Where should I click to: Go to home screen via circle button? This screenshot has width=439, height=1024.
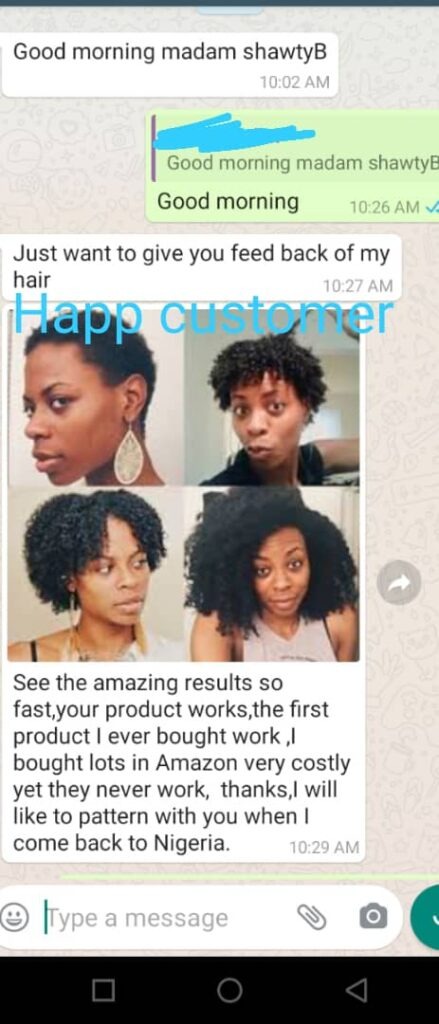[x=229, y=990]
